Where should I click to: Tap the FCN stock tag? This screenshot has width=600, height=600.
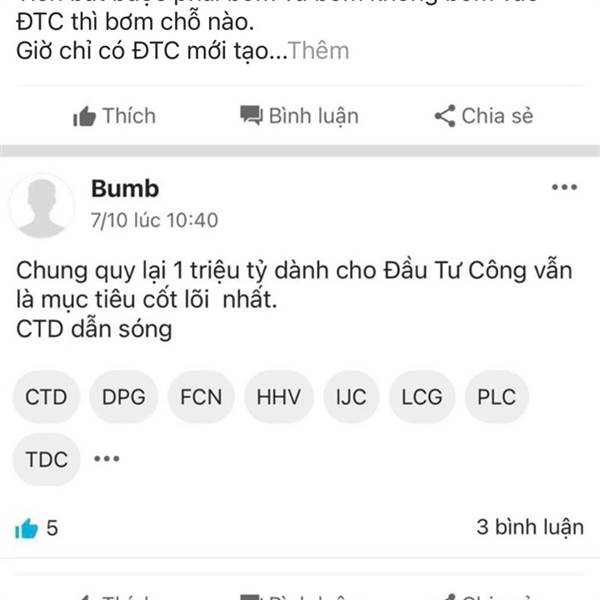200,397
